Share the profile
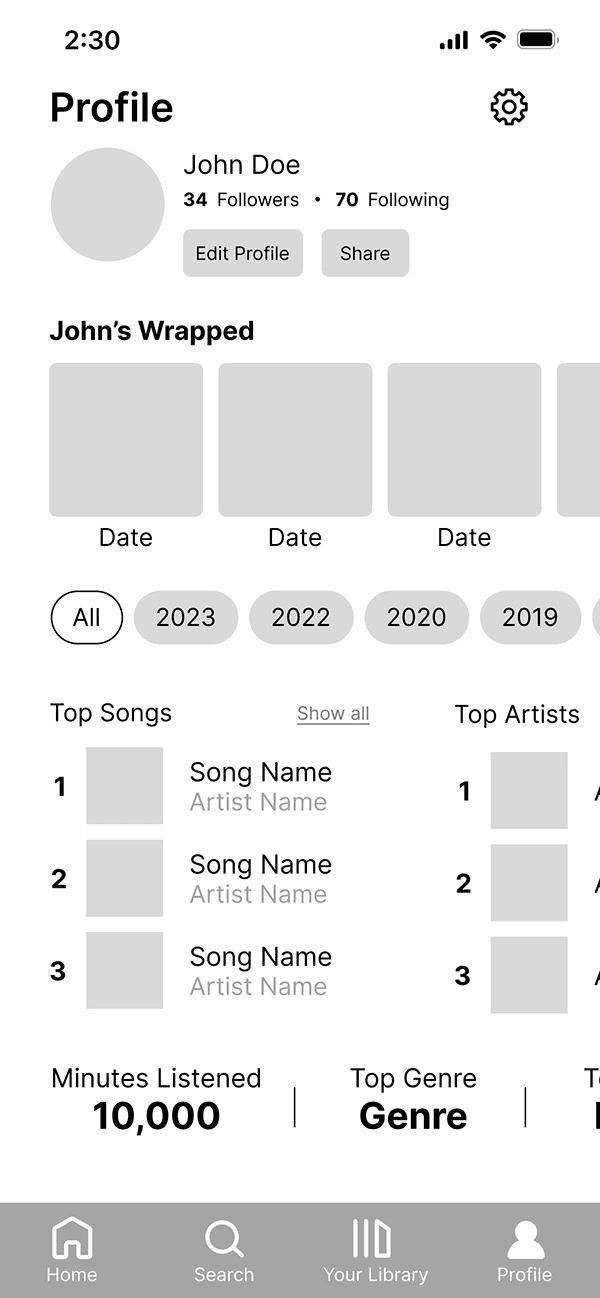This screenshot has width=600, height=1298. coord(365,253)
